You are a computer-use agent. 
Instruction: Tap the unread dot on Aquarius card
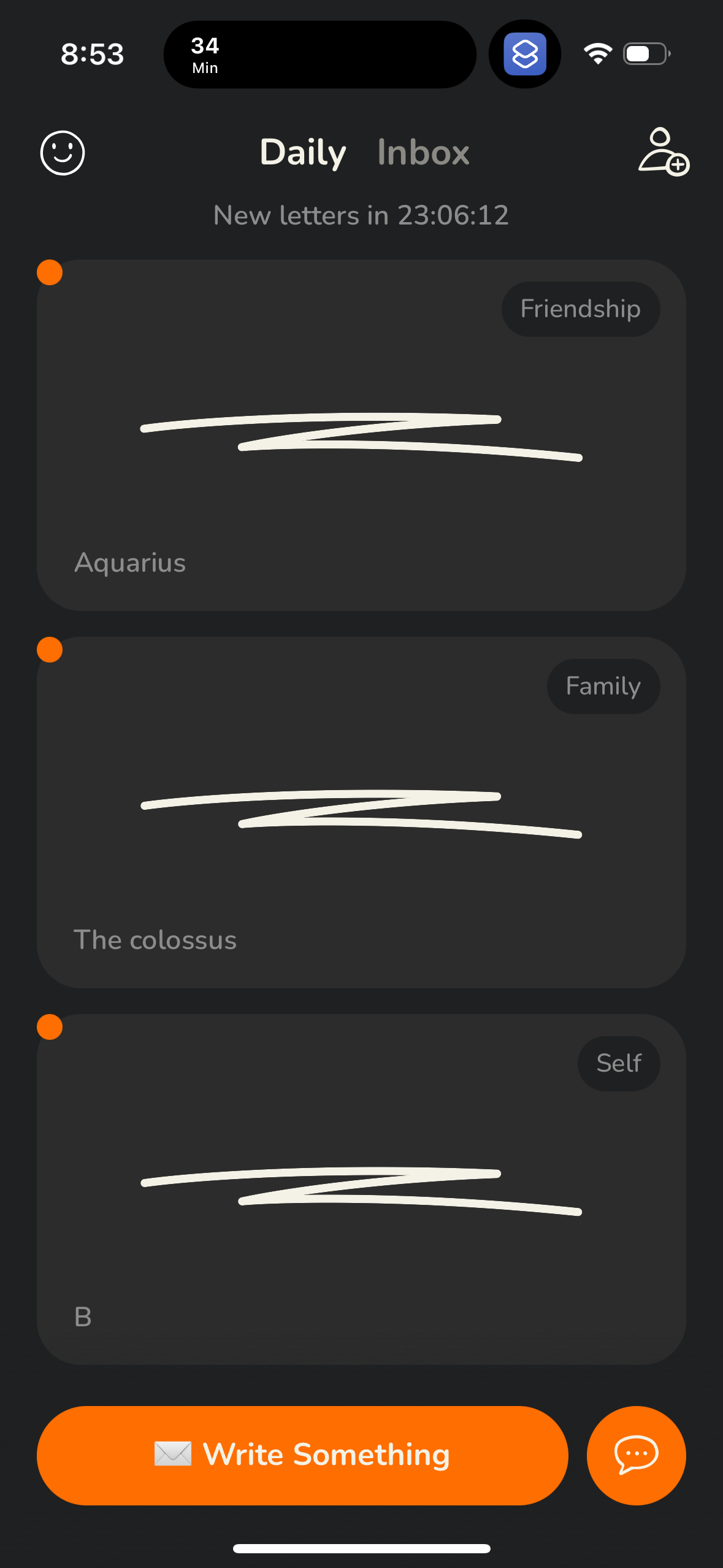[x=50, y=272]
